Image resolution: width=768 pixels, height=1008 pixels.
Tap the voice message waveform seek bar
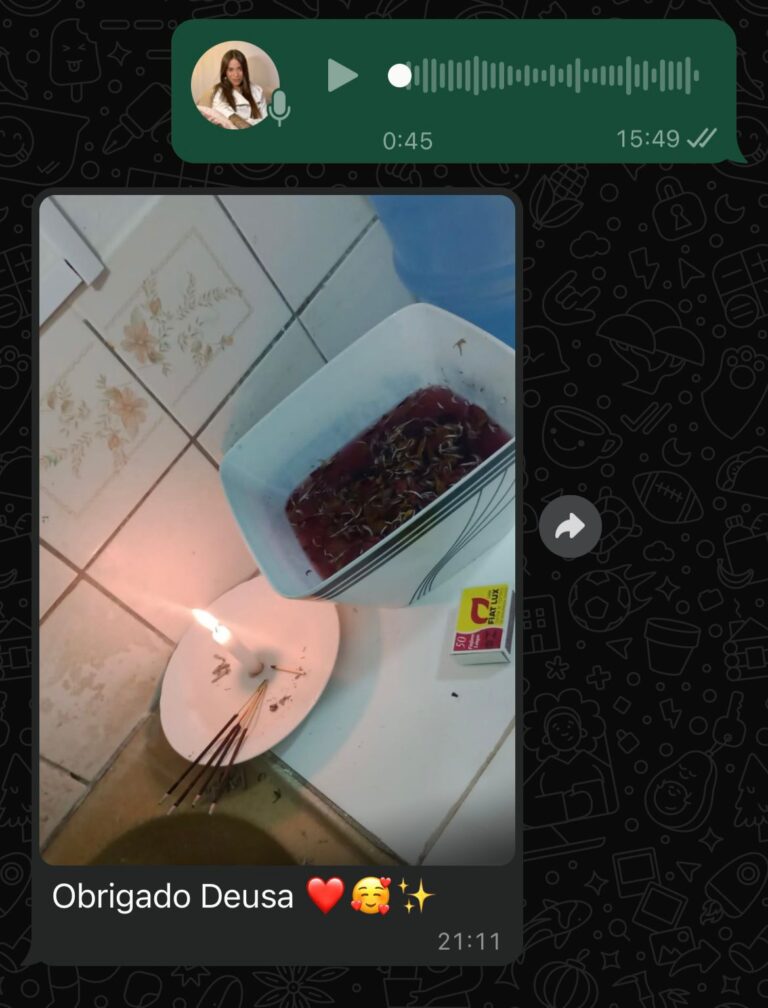[550, 76]
